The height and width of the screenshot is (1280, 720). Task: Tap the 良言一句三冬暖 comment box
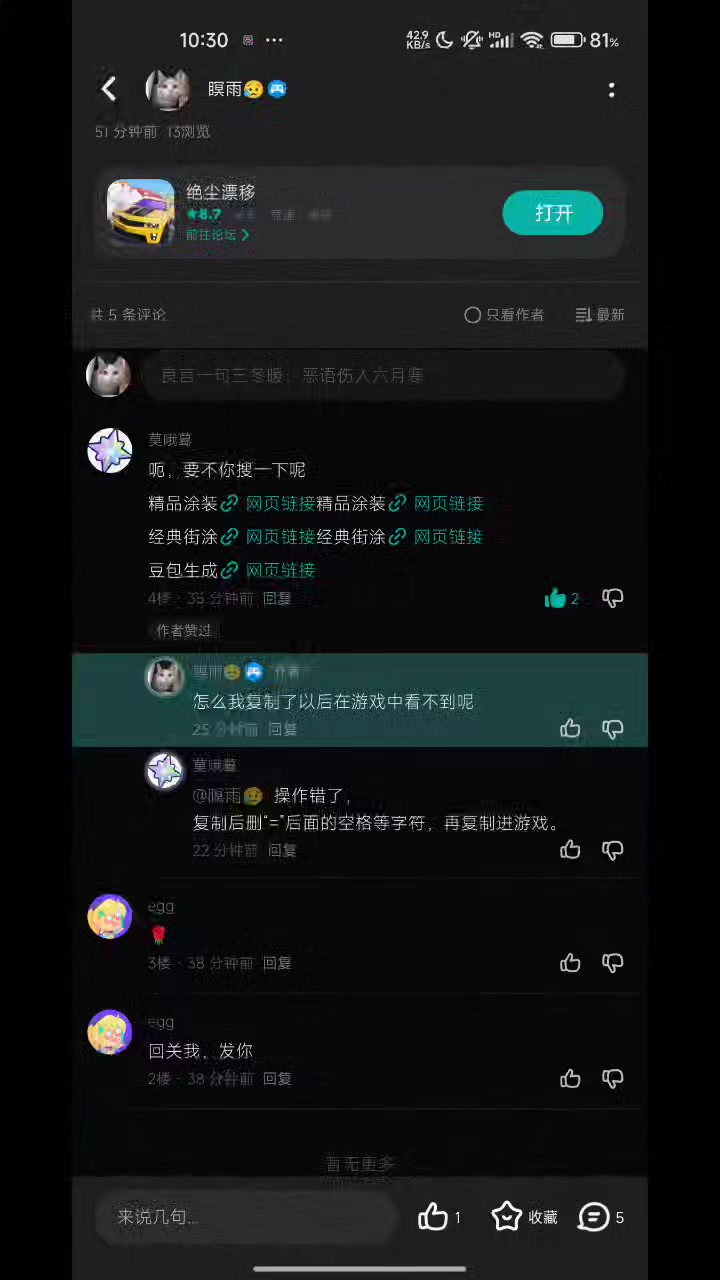click(380, 375)
